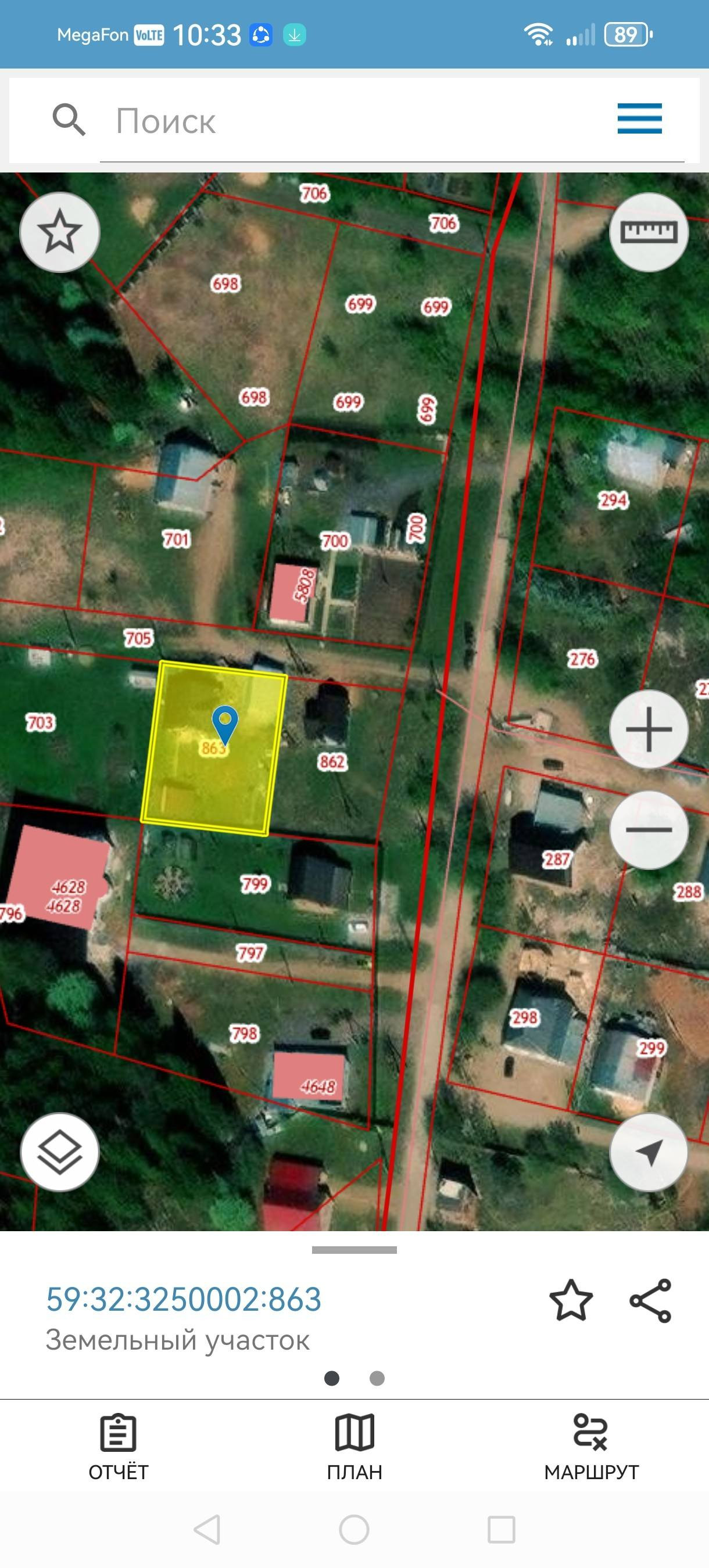The height and width of the screenshot is (1568, 709).
Task: Open favorites star button on map
Action: coord(60,232)
